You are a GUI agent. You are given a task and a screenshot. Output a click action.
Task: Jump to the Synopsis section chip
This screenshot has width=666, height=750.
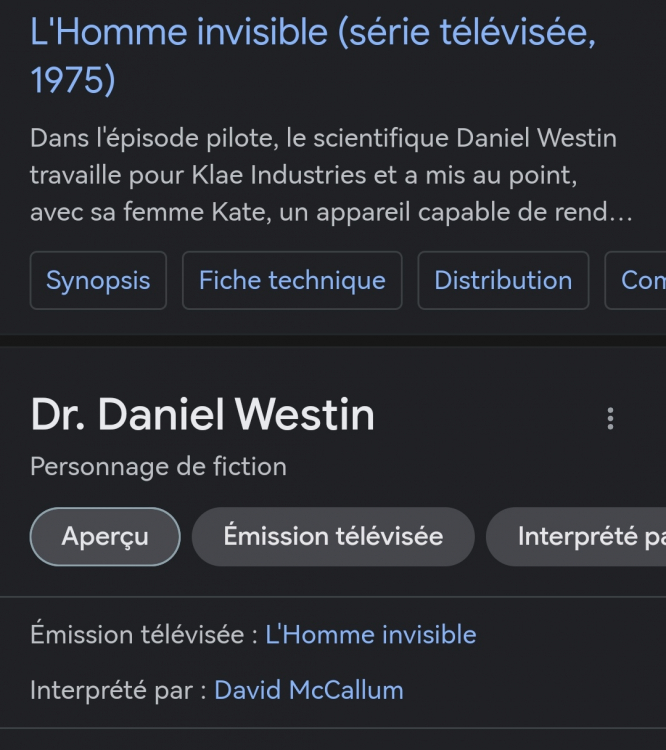pos(98,280)
